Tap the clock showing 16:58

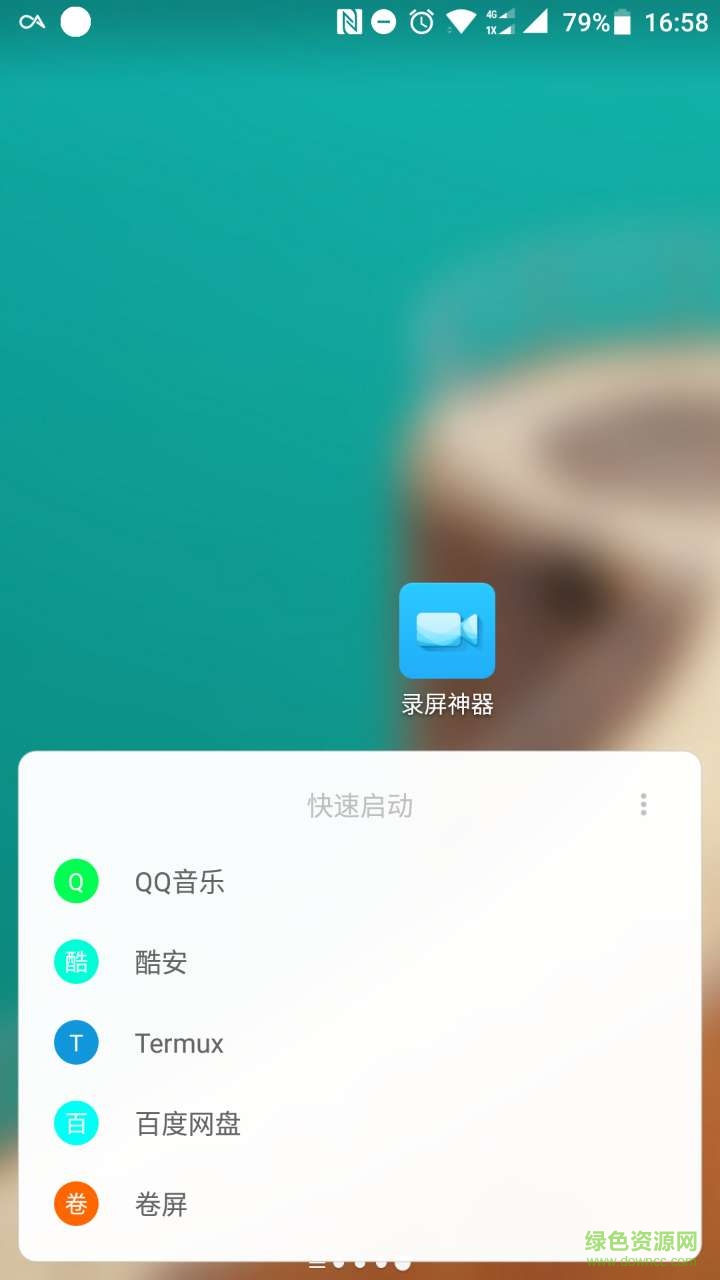[675, 21]
